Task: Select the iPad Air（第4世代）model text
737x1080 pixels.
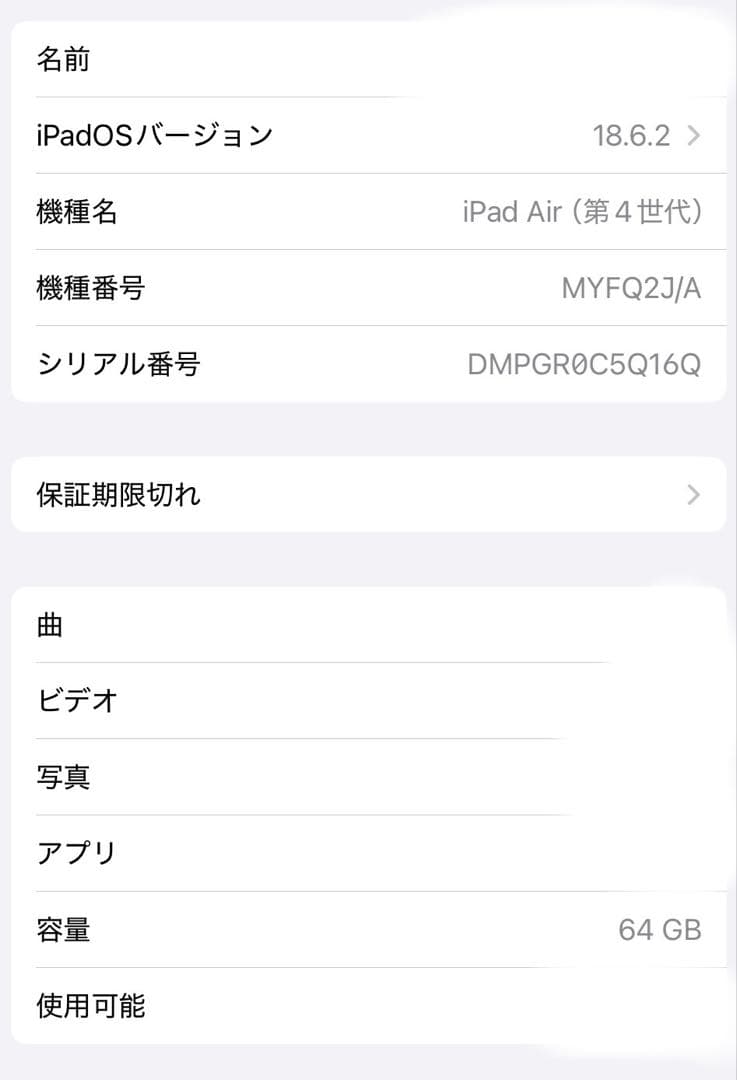Action: point(583,212)
